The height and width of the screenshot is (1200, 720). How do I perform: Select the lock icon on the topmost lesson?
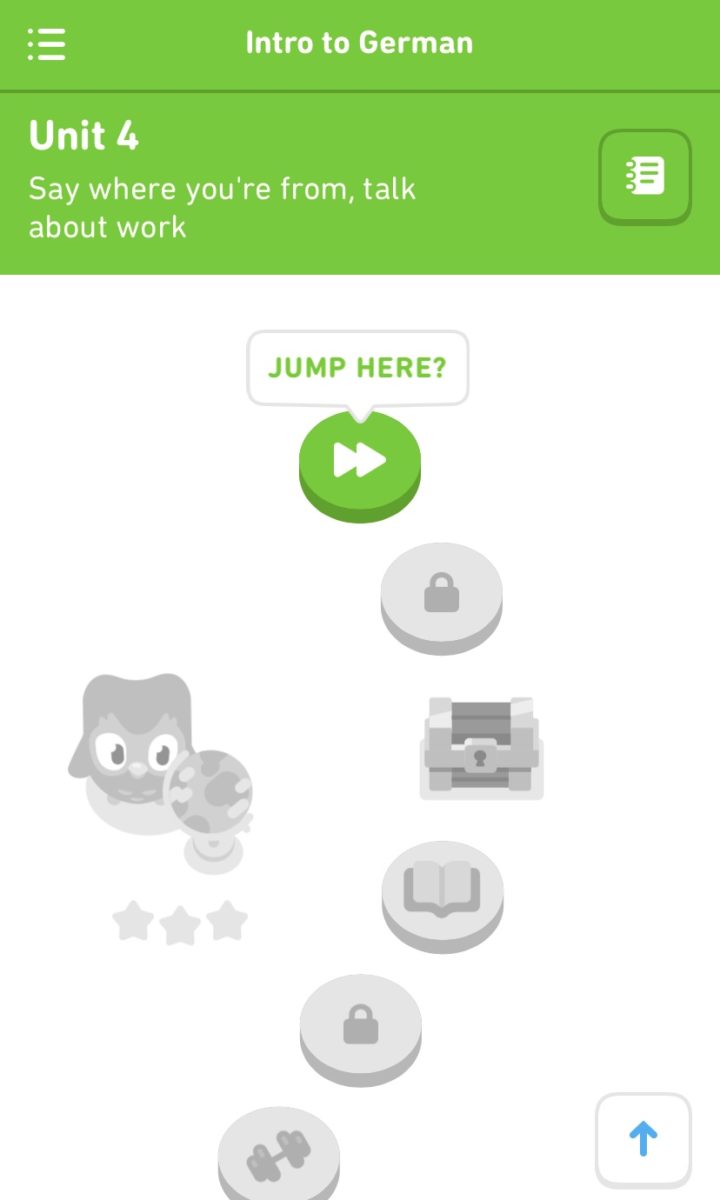click(442, 592)
